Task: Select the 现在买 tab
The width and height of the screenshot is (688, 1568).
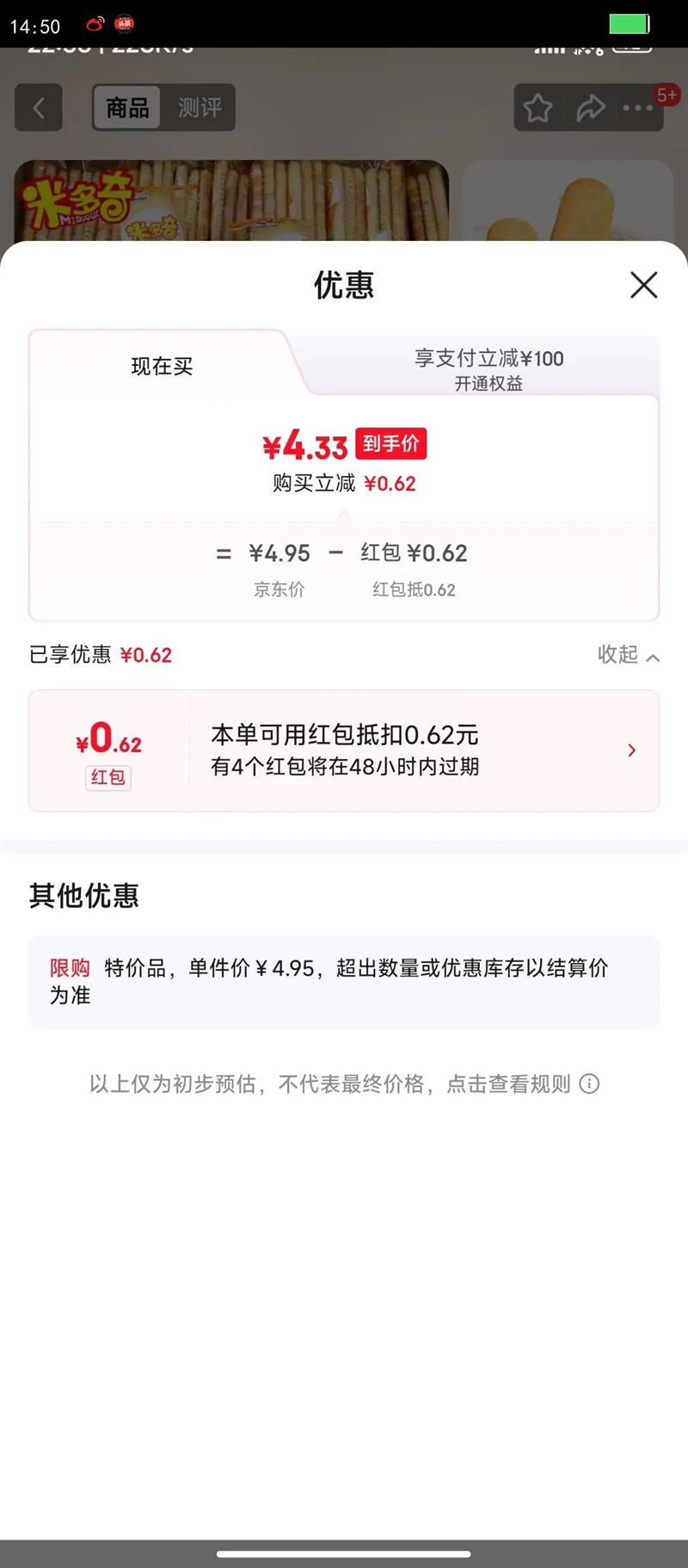Action: pyautogui.click(x=162, y=366)
